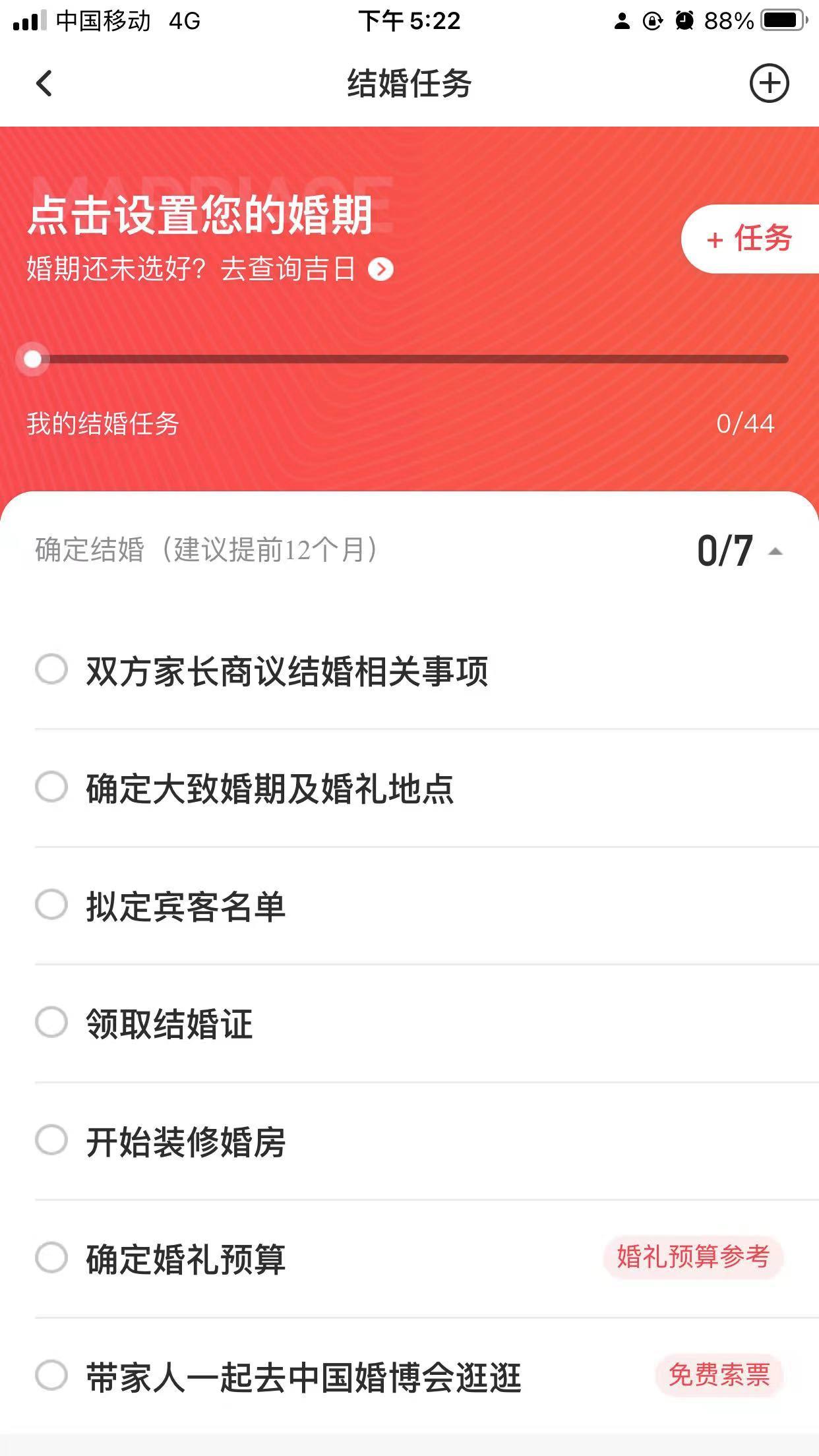Screen dimensions: 819x1456
Task: Tap the back arrow to leave 结婚任务
Action: pos(44,84)
